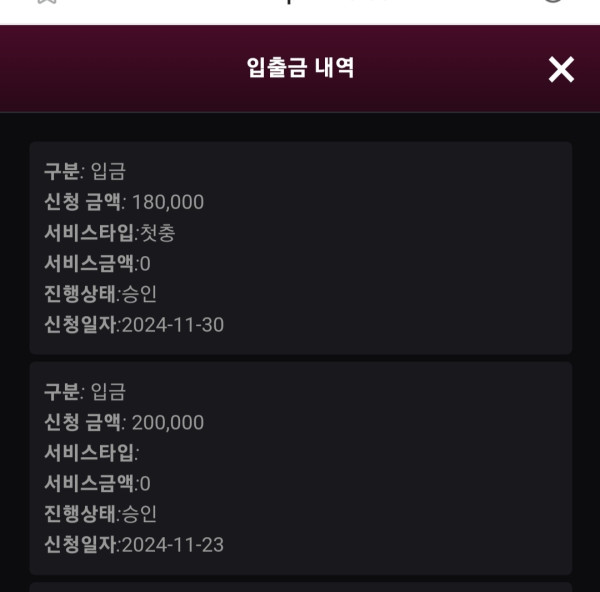Close the 입출금 내역 dialog
Screen dimensions: 600x592
point(561,69)
